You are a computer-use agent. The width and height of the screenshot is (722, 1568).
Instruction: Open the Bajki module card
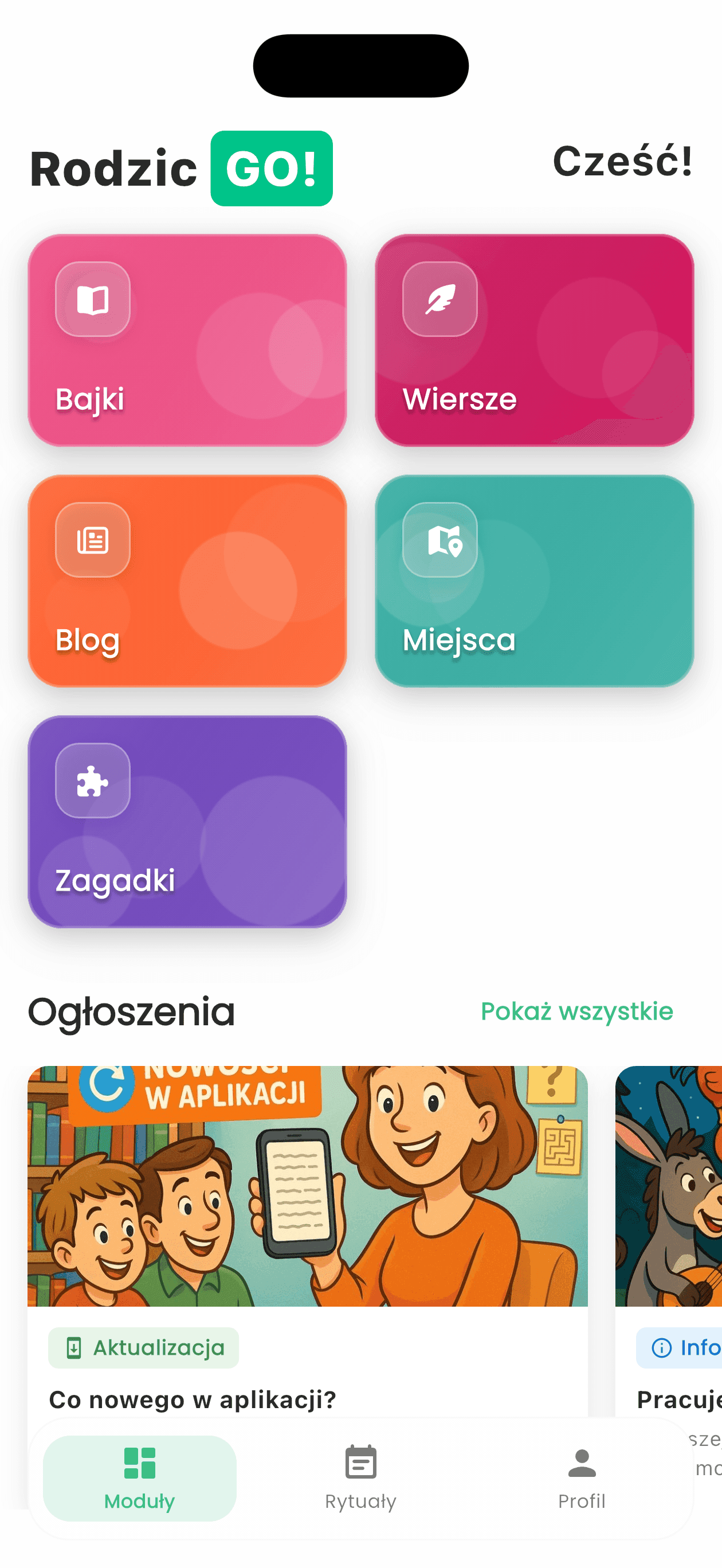pos(187,340)
